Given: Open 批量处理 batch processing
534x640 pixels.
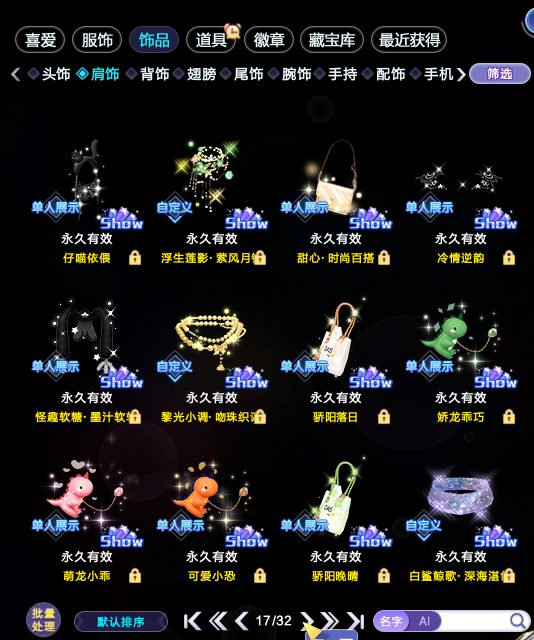Looking at the screenshot, I should 43,620.
